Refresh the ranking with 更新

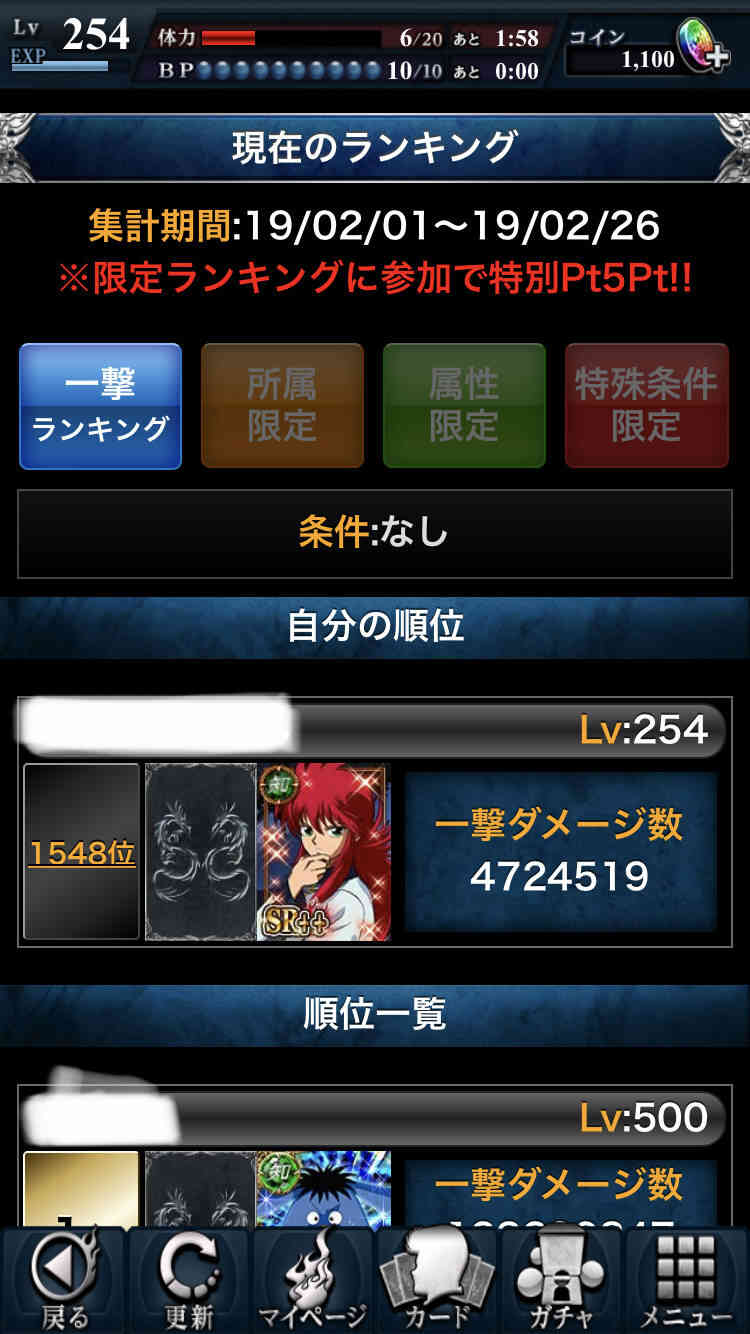pyautogui.click(x=188, y=1281)
